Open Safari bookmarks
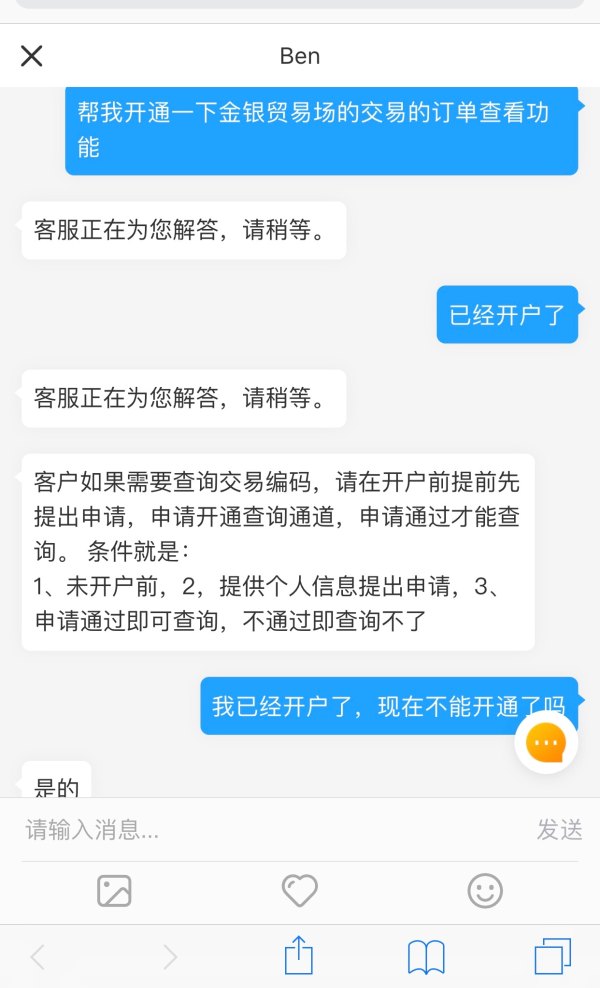600x988 pixels. click(426, 957)
